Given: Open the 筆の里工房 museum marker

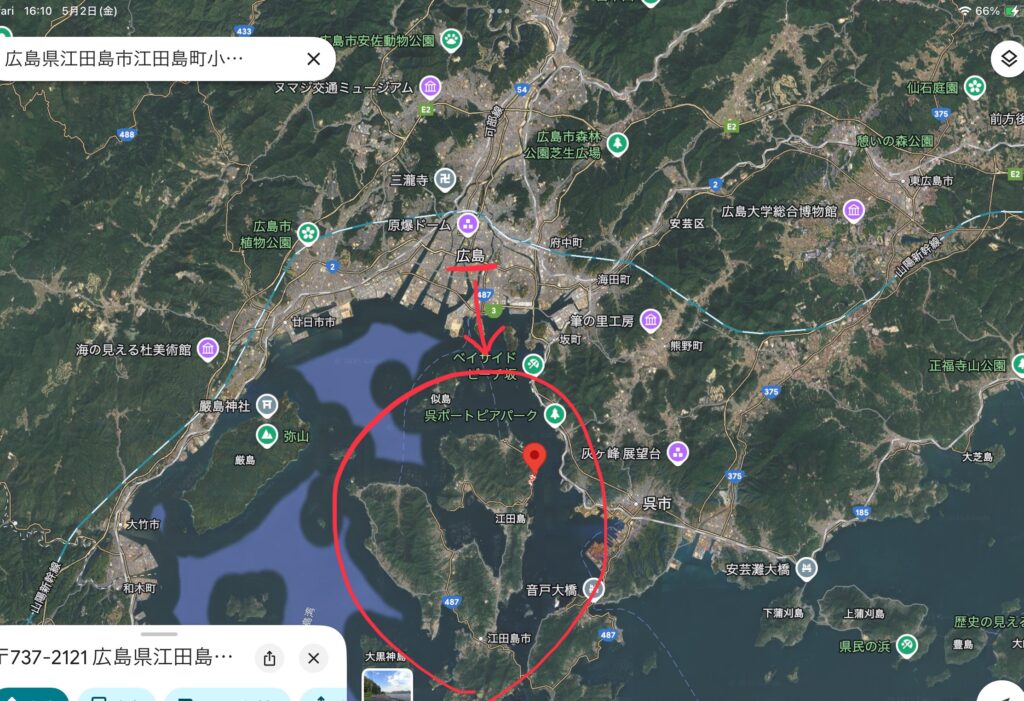Looking at the screenshot, I should pyautogui.click(x=651, y=321).
